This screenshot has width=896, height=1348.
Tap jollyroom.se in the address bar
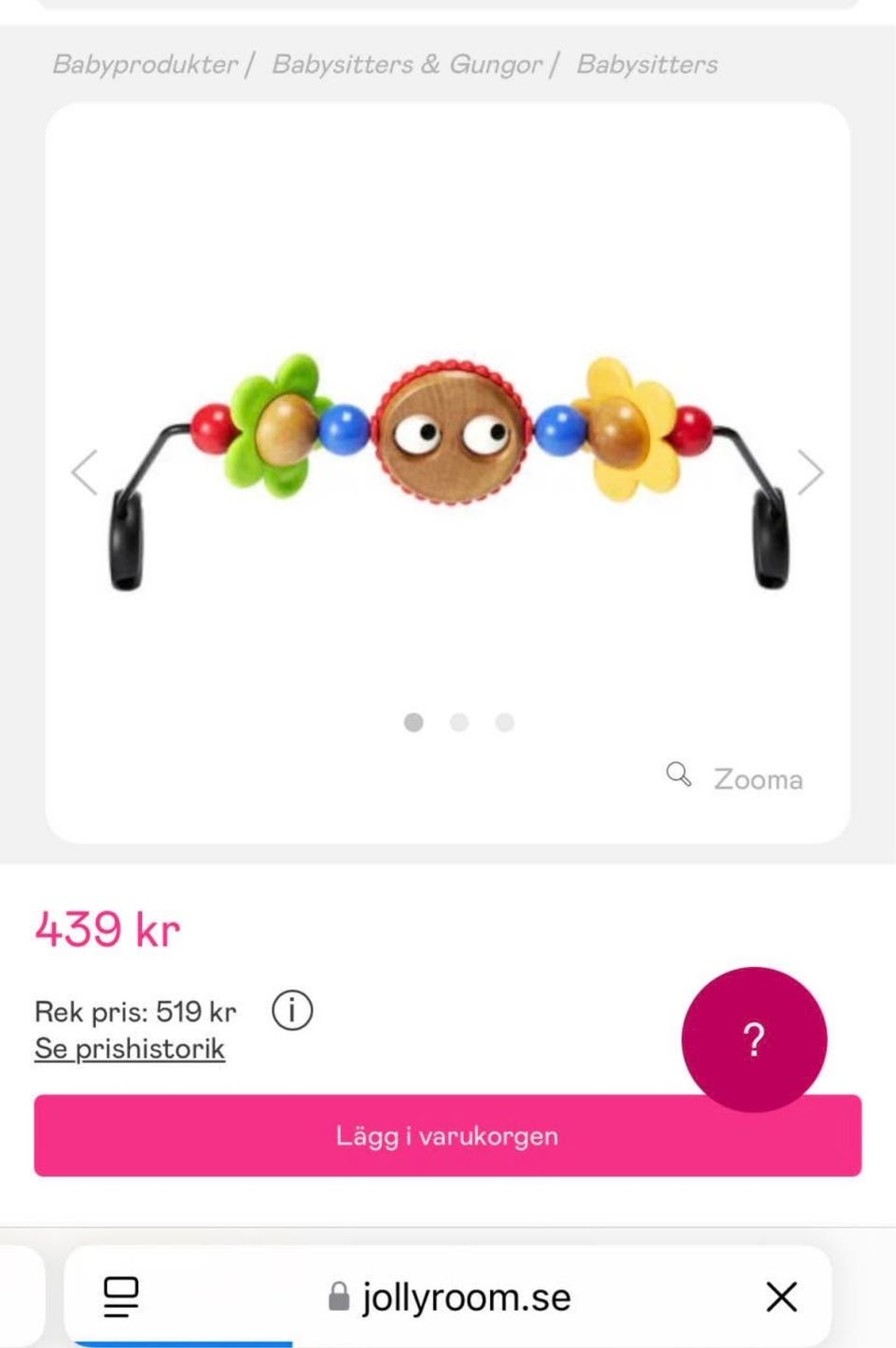pyautogui.click(x=467, y=1297)
